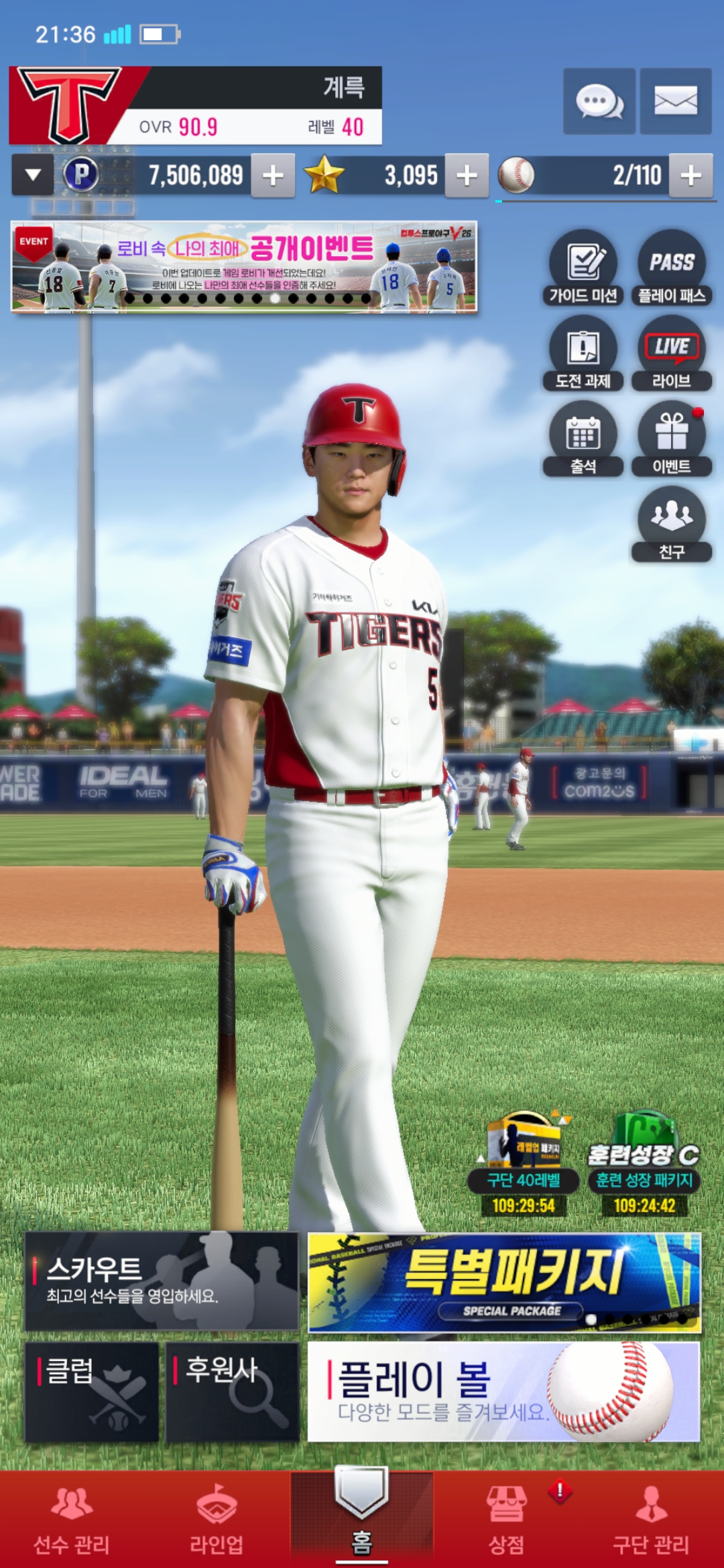Add more stars next to 3,095
Screen dimensions: 724x1568
[x=467, y=176]
